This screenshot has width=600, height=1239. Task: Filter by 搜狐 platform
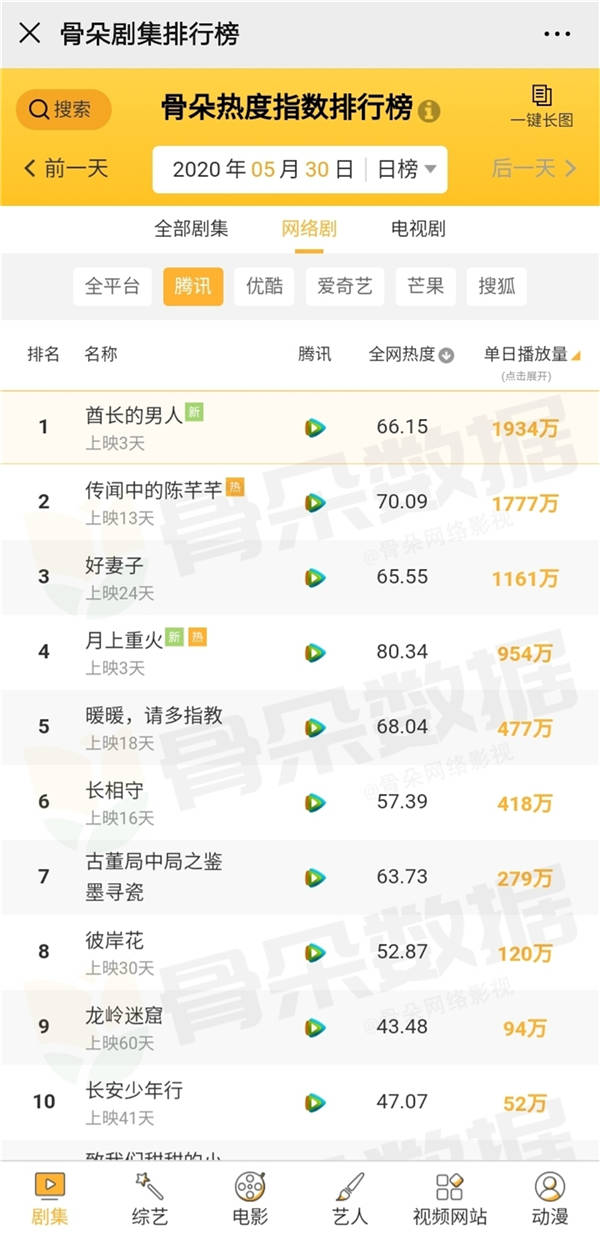tap(496, 286)
